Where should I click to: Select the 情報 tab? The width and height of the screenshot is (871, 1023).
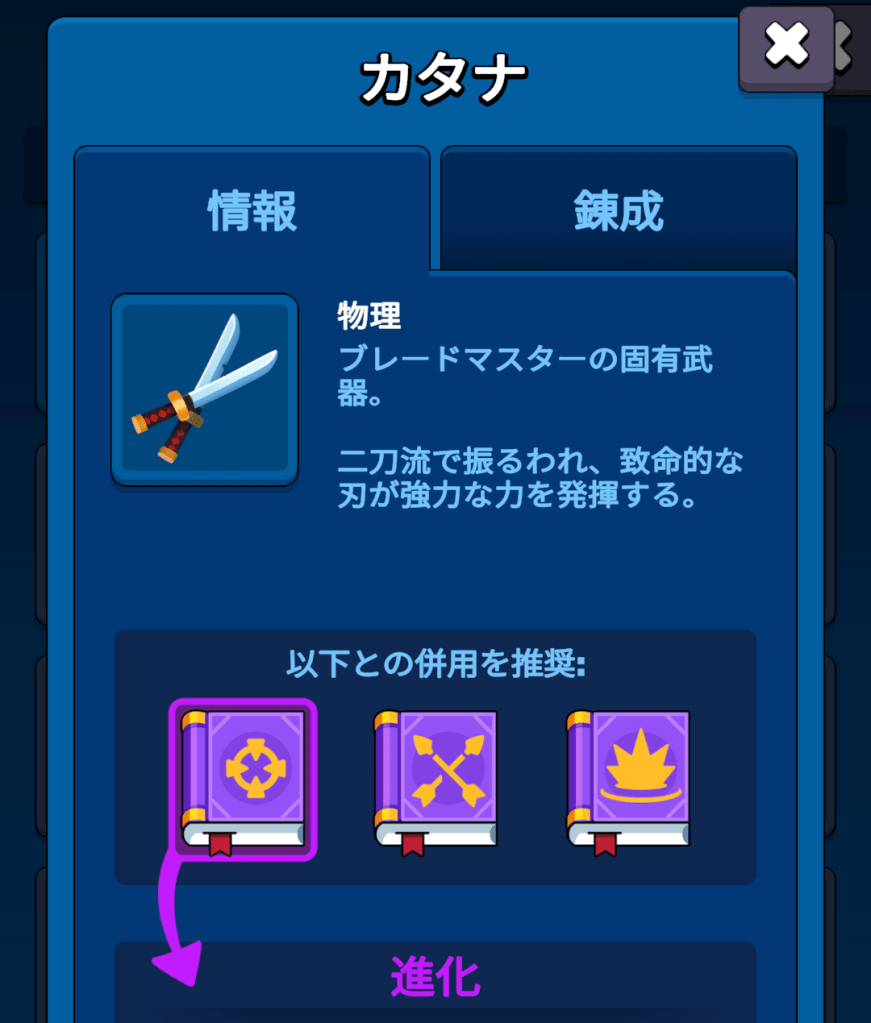(x=252, y=210)
